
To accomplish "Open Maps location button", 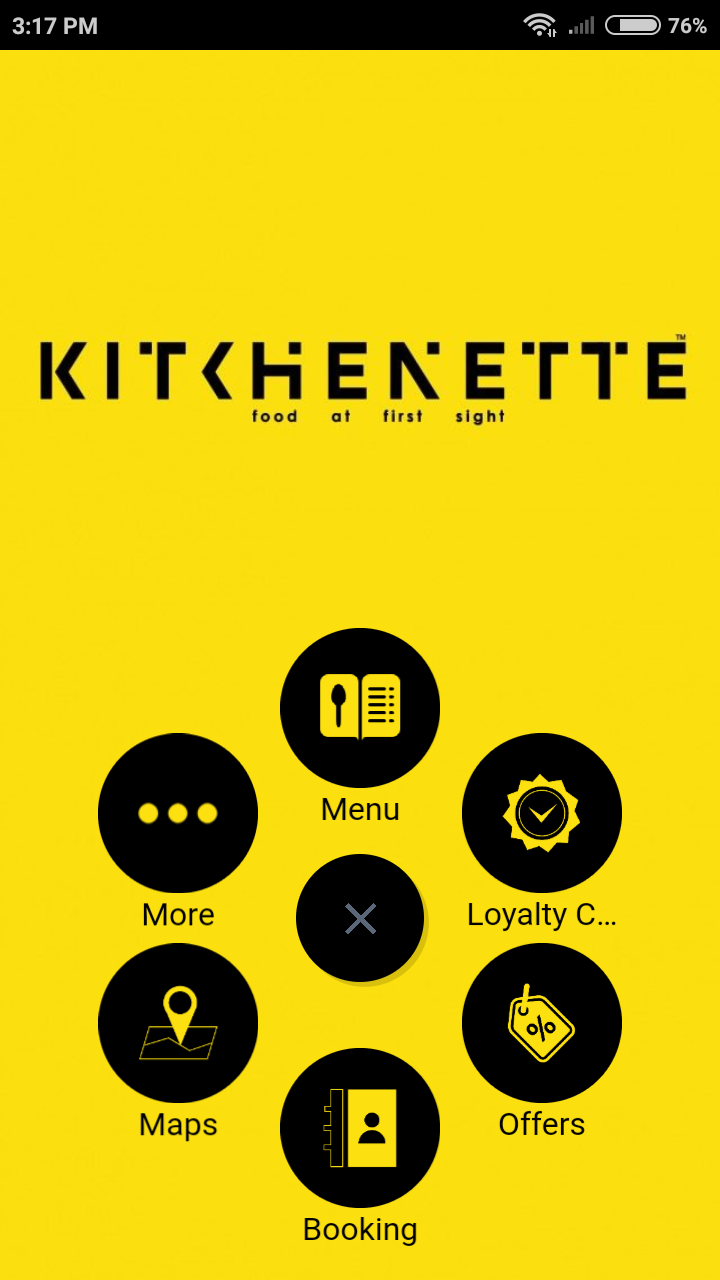I will point(178,1023).
